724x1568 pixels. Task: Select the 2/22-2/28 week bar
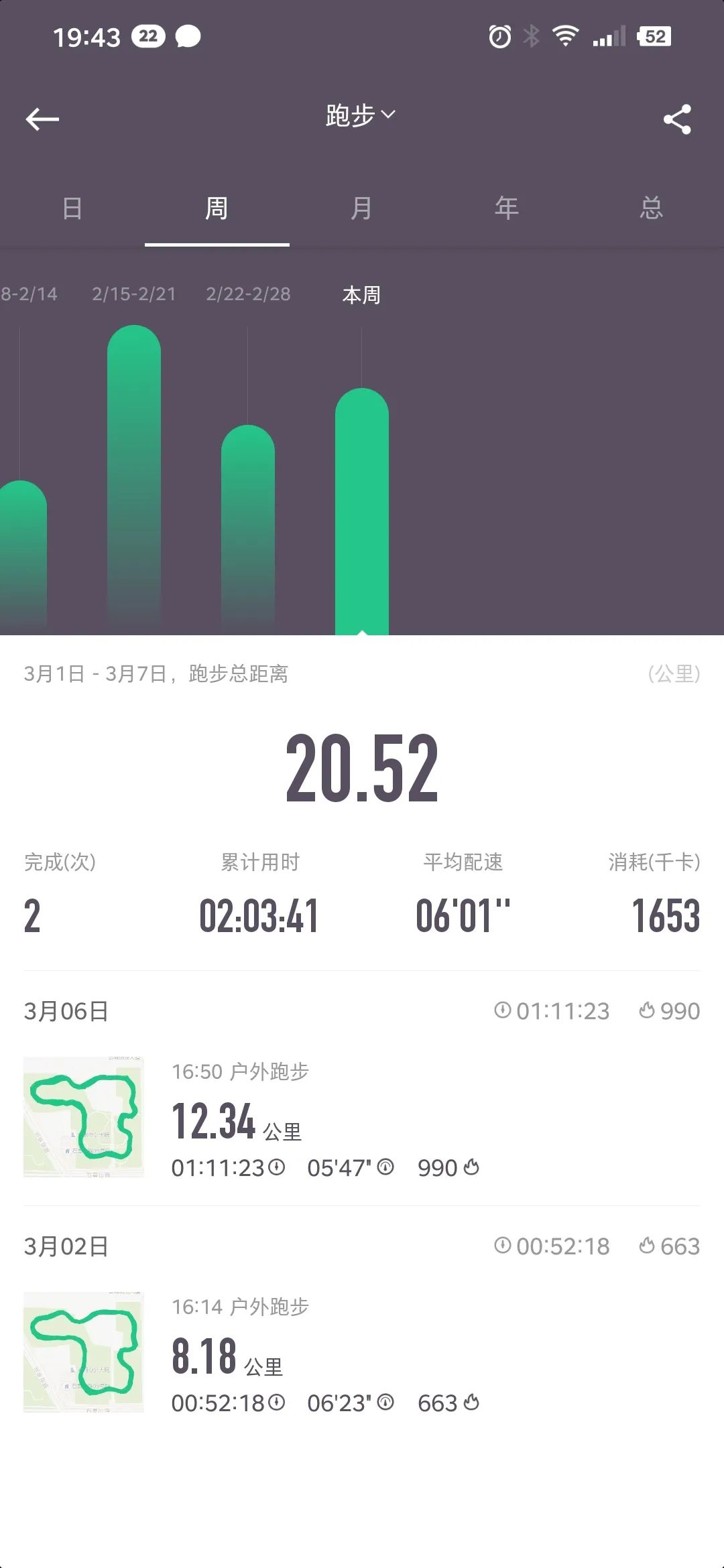point(248,529)
